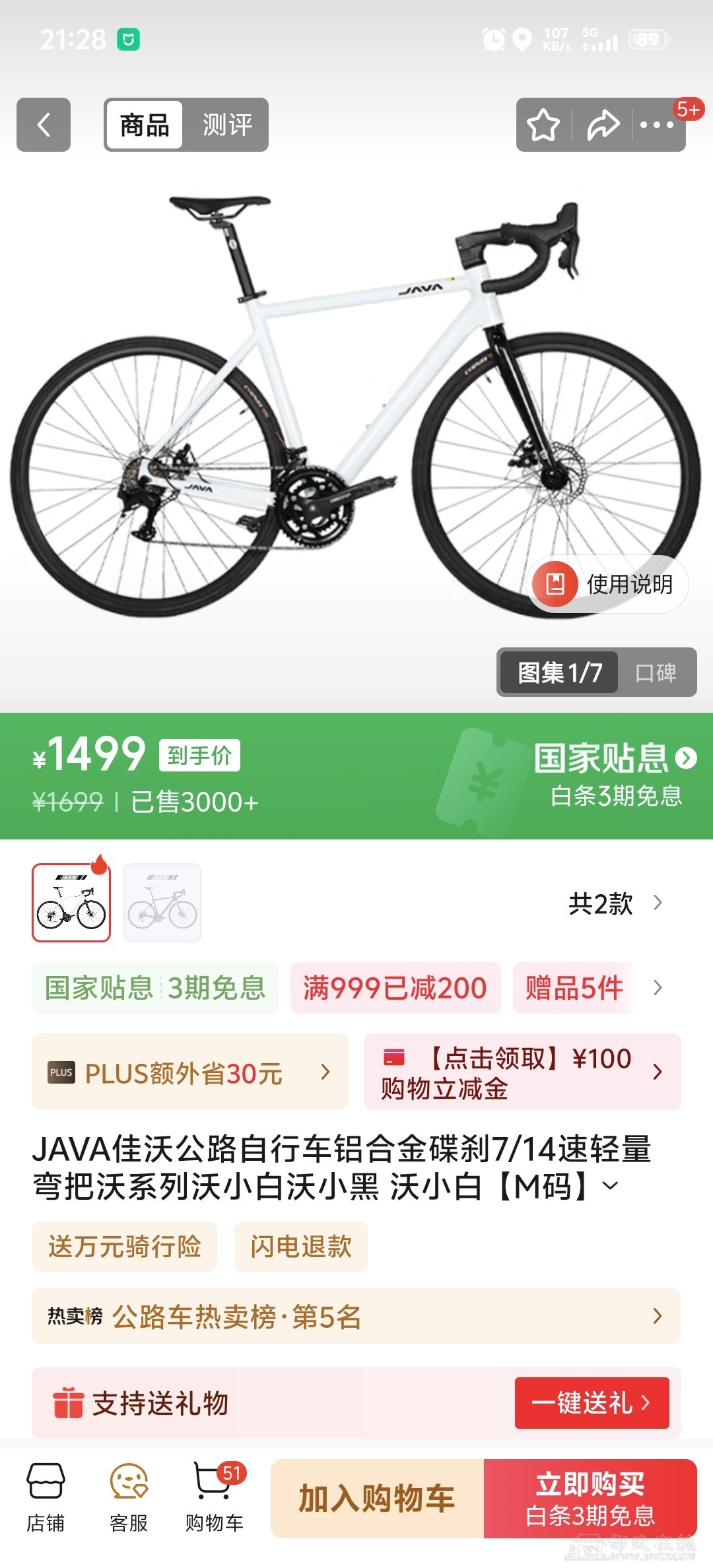Switch to the 测评 tab

pyautogui.click(x=227, y=125)
